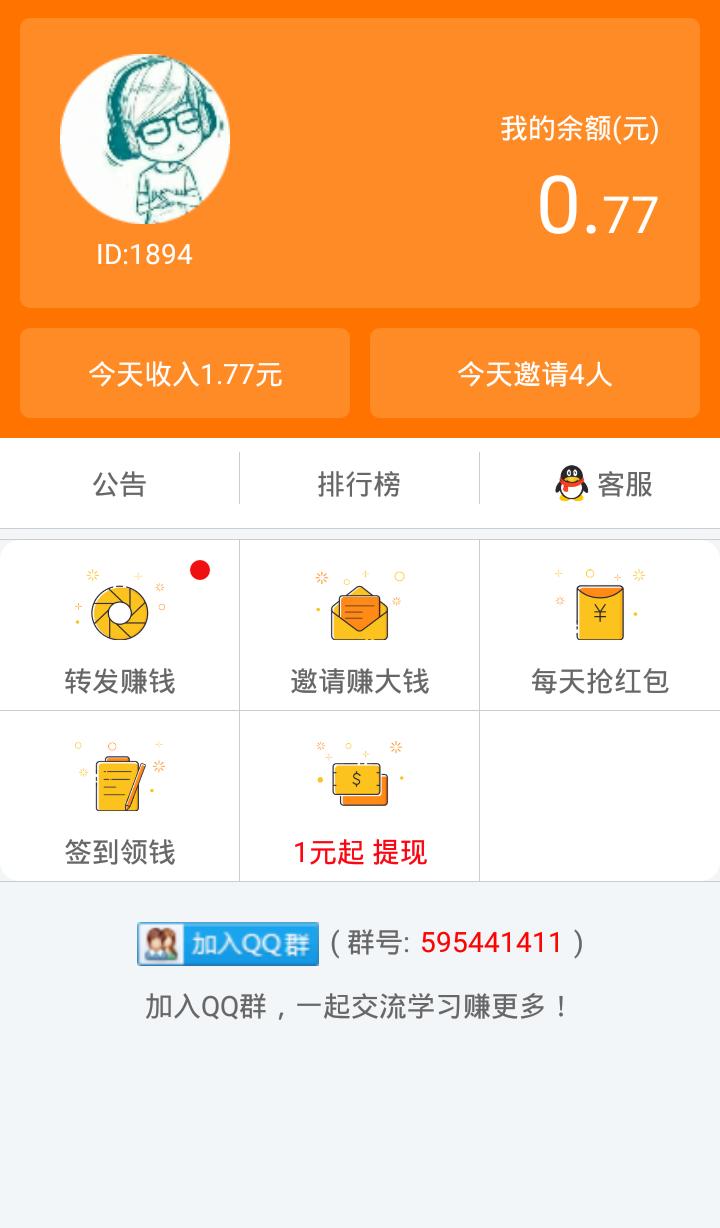Click the ID:1894 user identifier
Image resolution: width=720 pixels, height=1228 pixels.
[143, 254]
